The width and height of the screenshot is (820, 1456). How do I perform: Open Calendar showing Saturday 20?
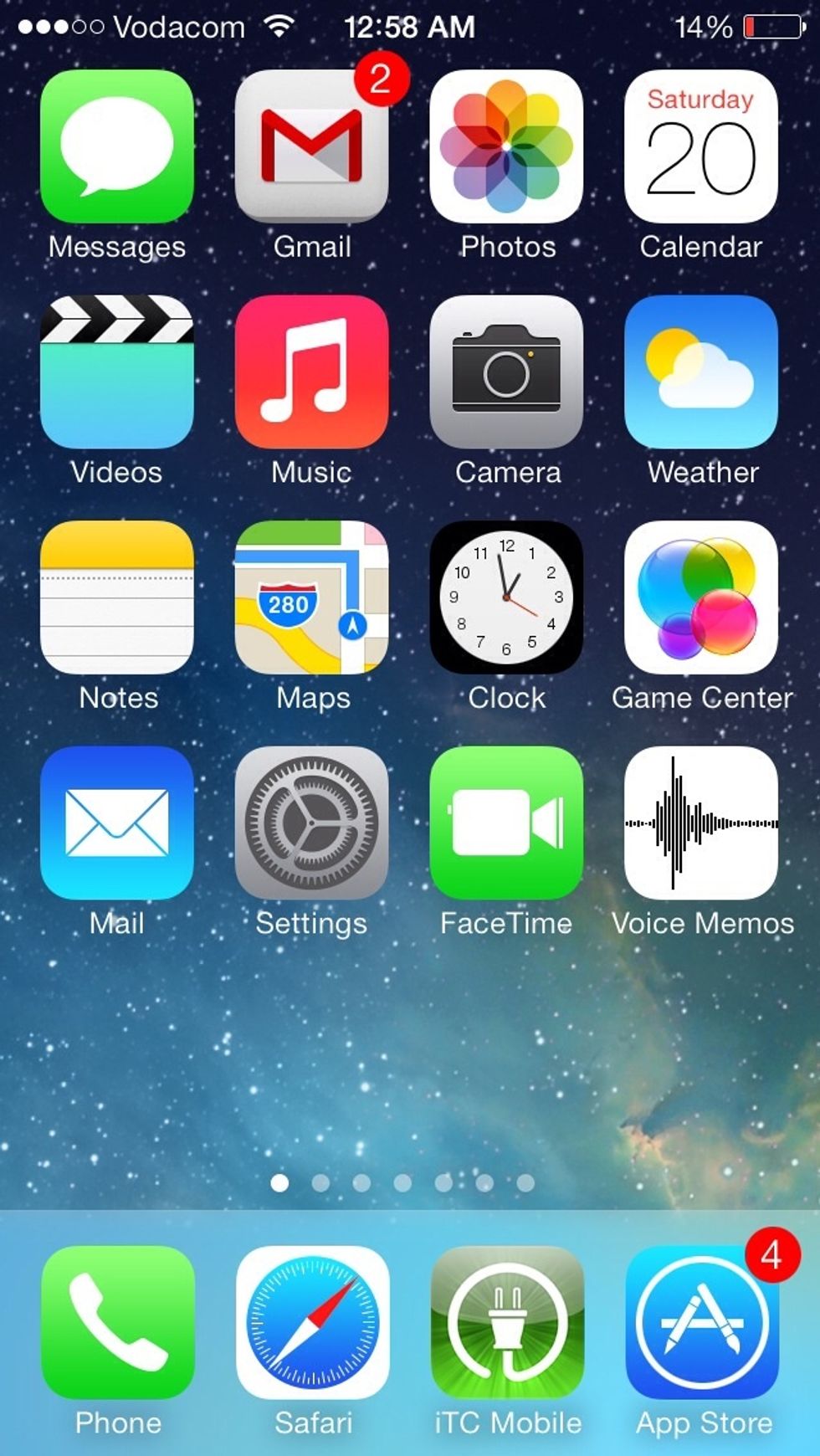pyautogui.click(x=701, y=149)
